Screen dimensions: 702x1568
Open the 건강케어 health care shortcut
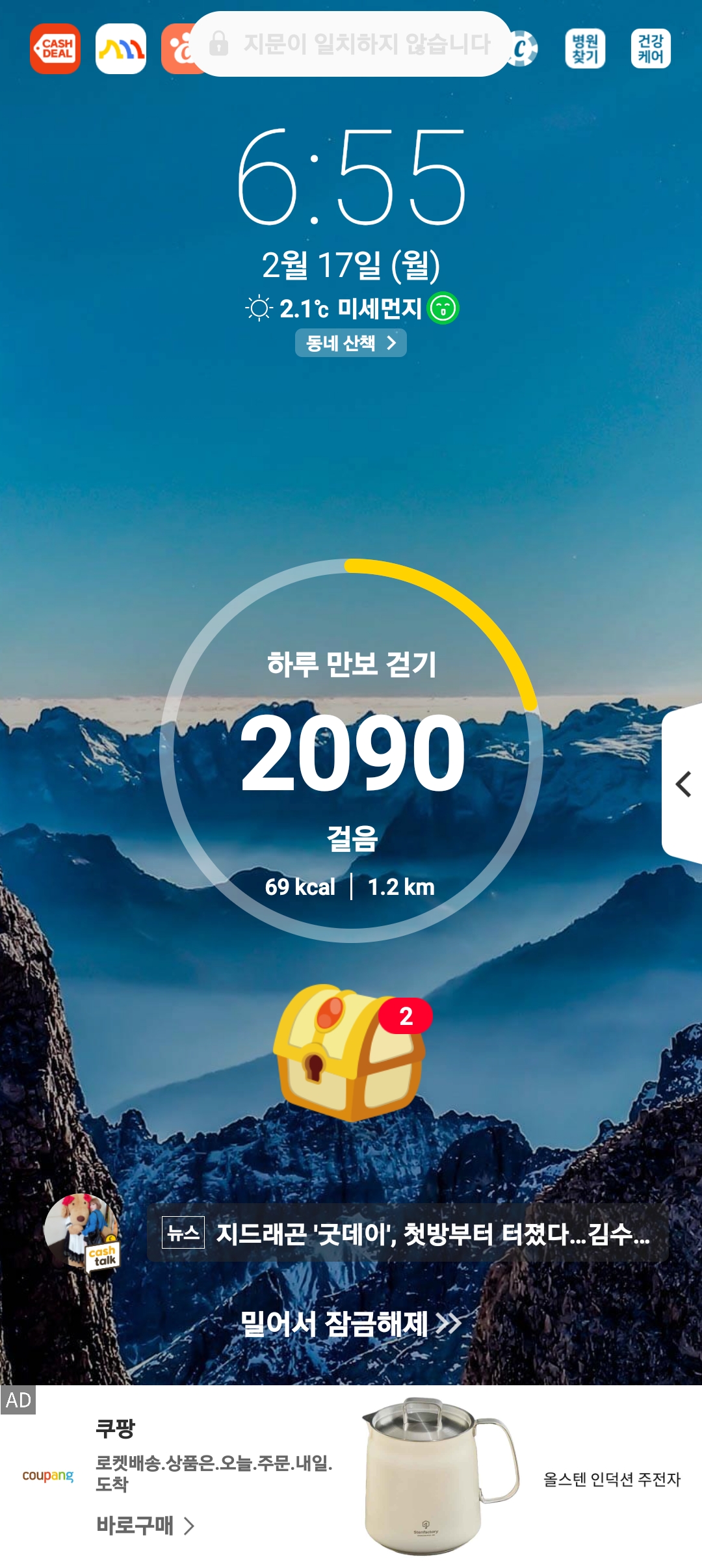[651, 49]
